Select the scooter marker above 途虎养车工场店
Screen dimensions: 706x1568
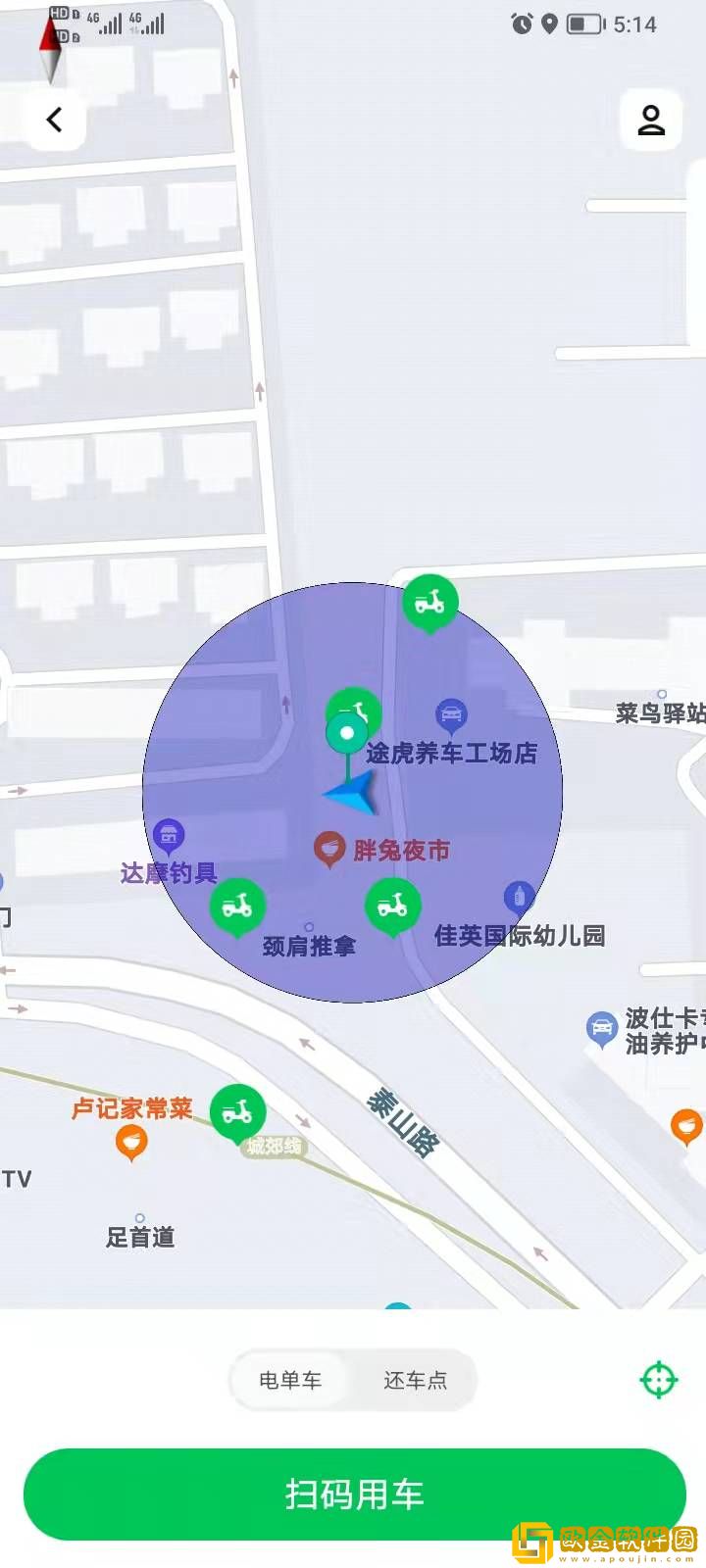(429, 601)
